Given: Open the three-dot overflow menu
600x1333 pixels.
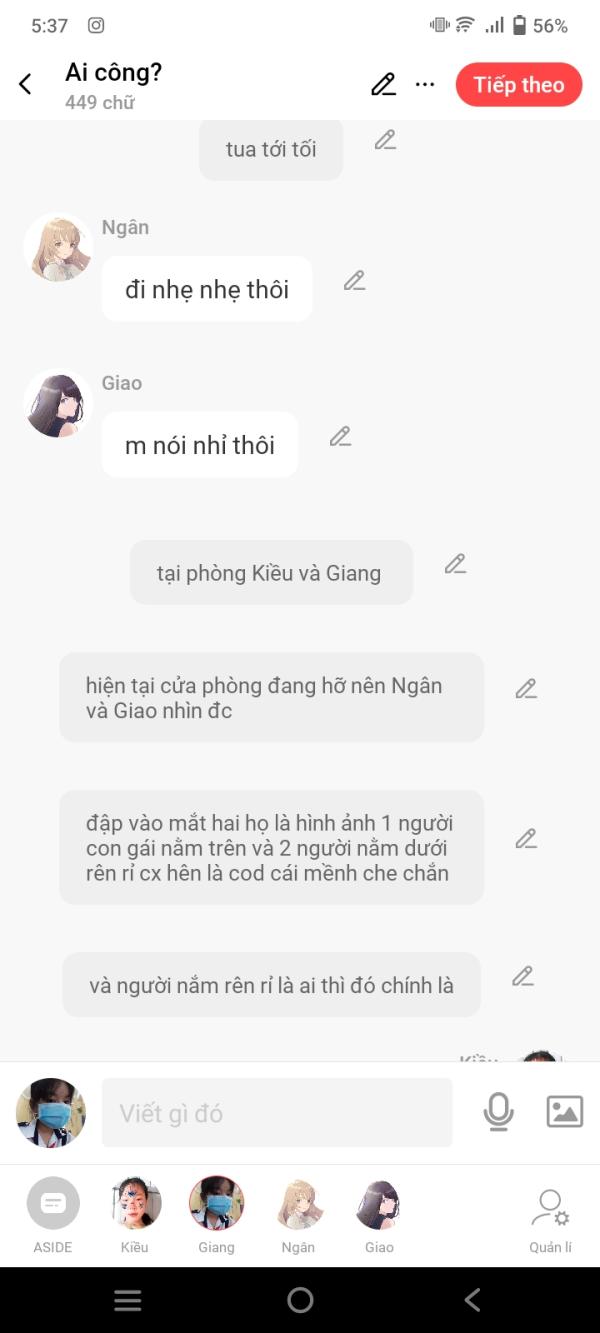Looking at the screenshot, I should (425, 85).
